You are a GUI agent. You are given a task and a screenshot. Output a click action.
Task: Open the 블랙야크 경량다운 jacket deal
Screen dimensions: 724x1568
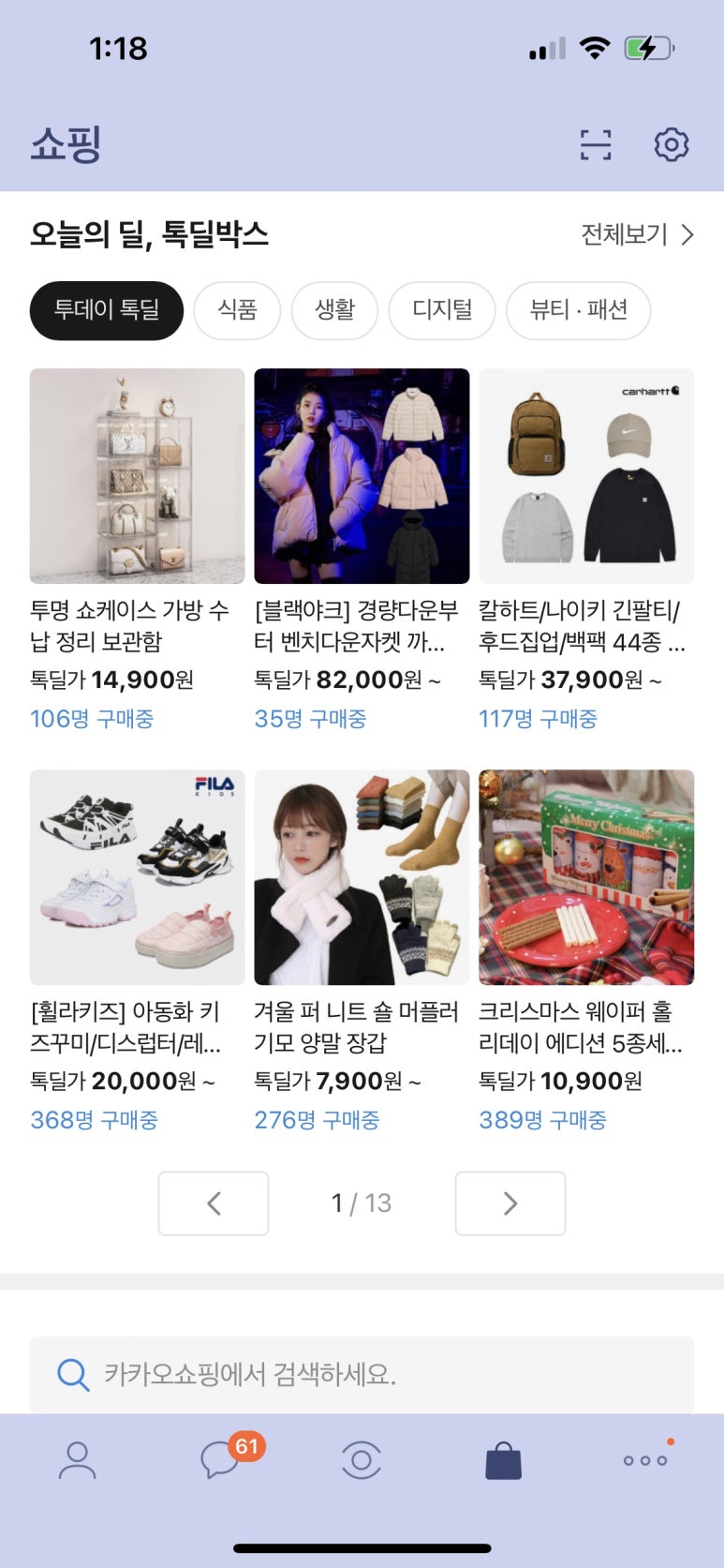click(362, 476)
